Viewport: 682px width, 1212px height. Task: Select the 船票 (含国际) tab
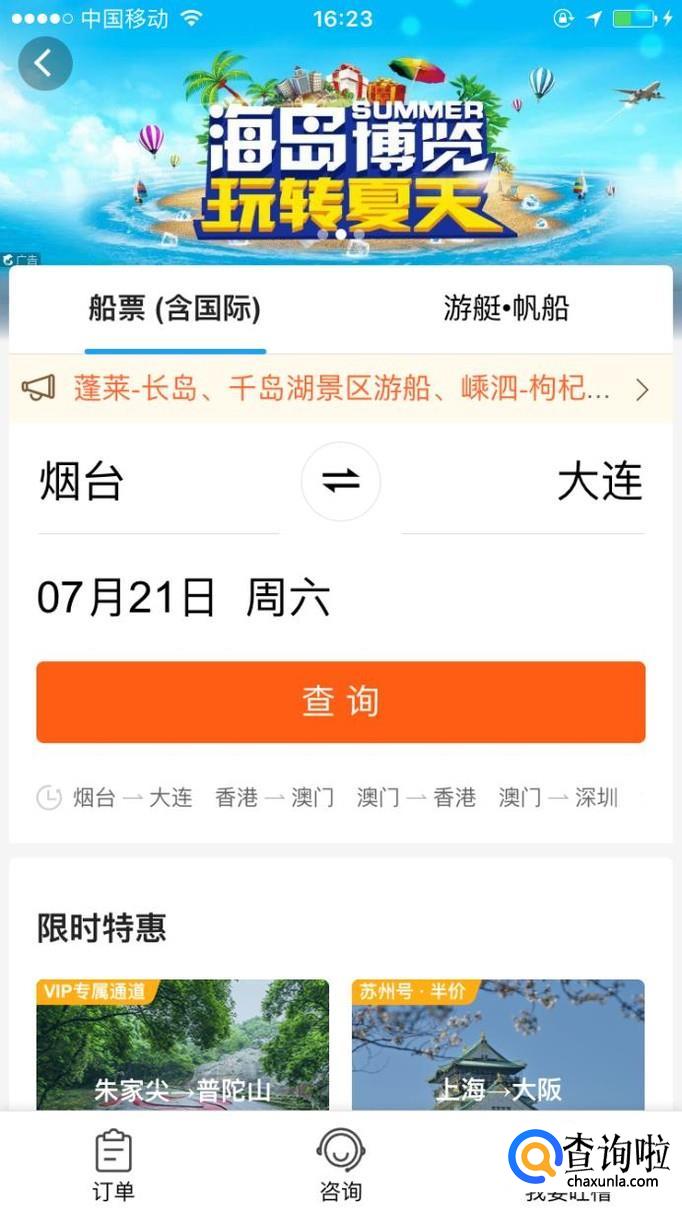tap(175, 308)
